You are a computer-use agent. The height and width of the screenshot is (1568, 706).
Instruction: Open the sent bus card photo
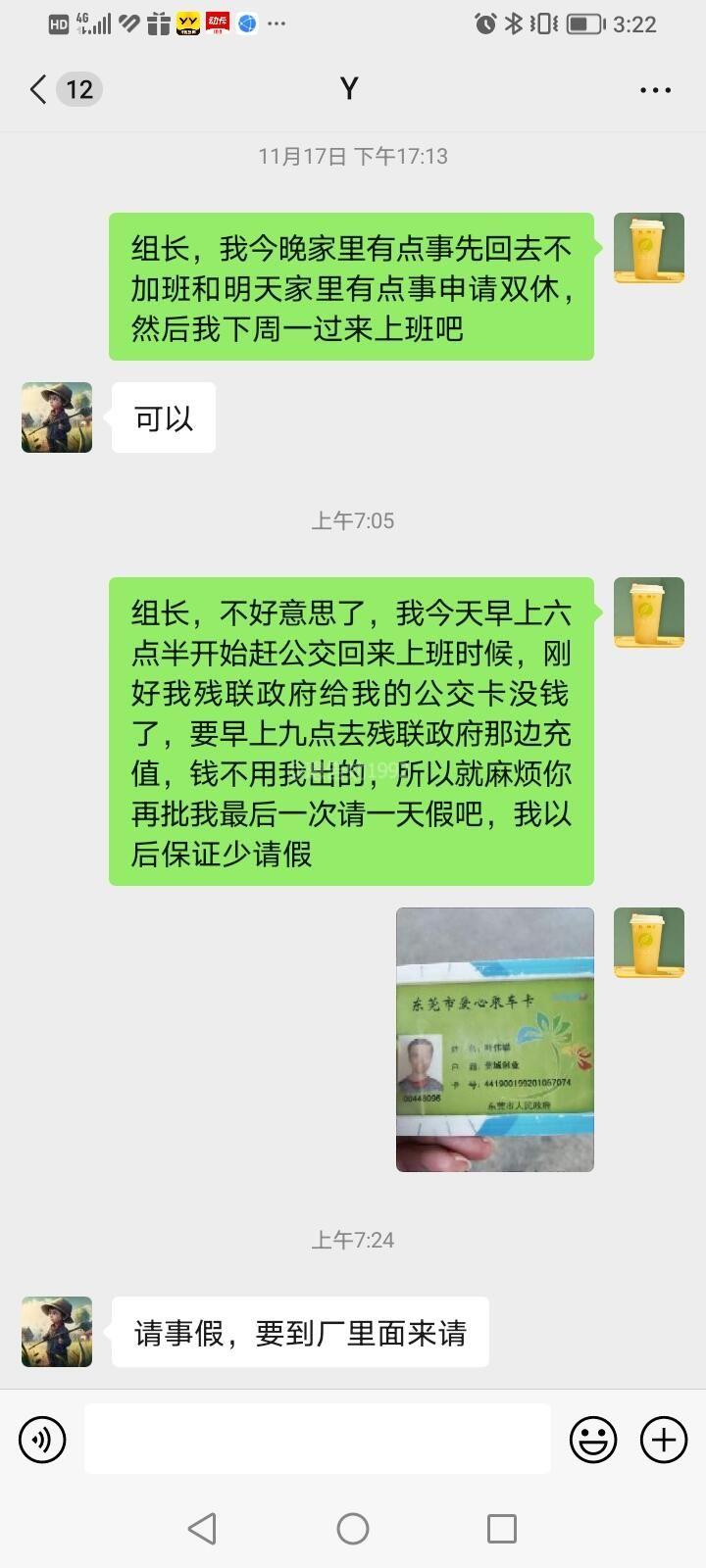494,1040
